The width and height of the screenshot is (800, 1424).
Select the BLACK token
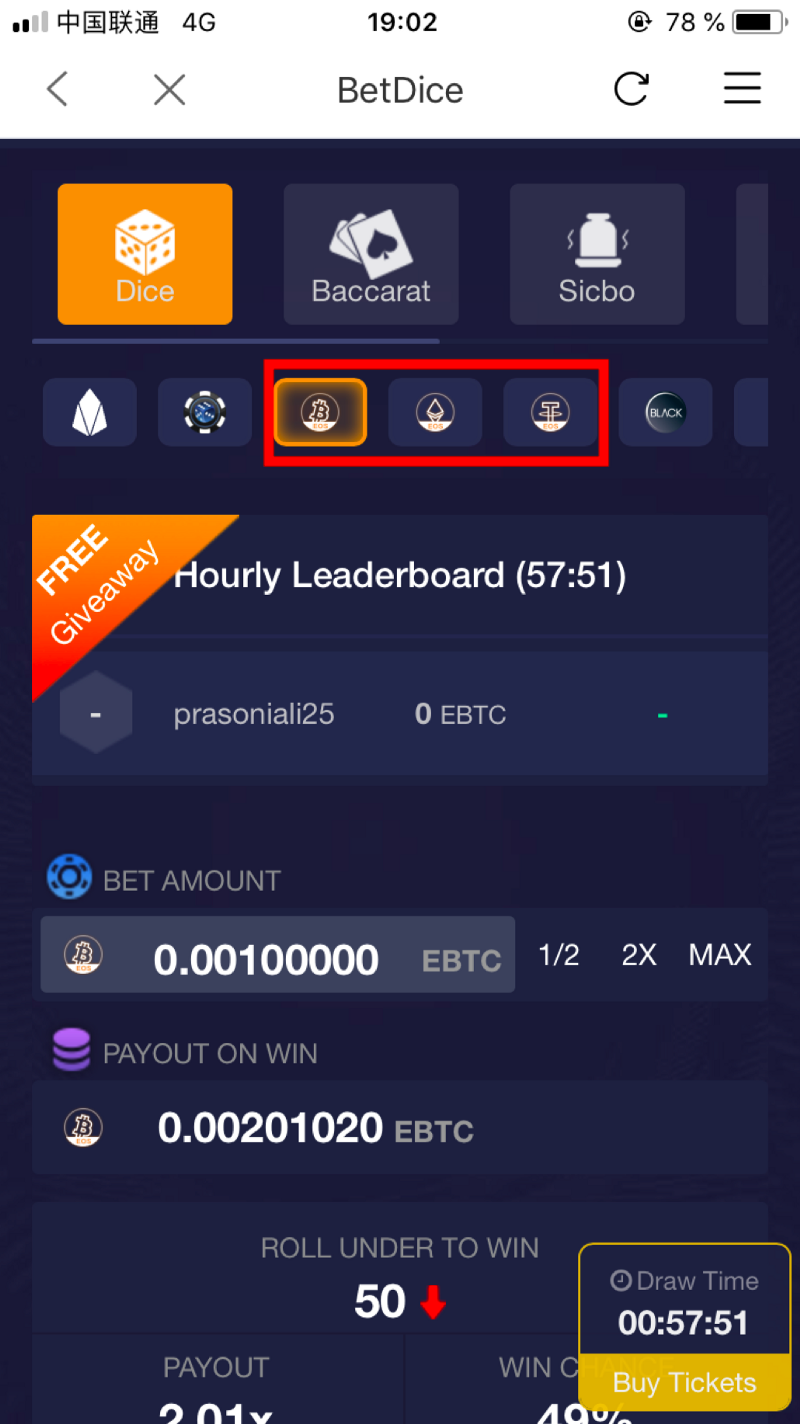665,412
